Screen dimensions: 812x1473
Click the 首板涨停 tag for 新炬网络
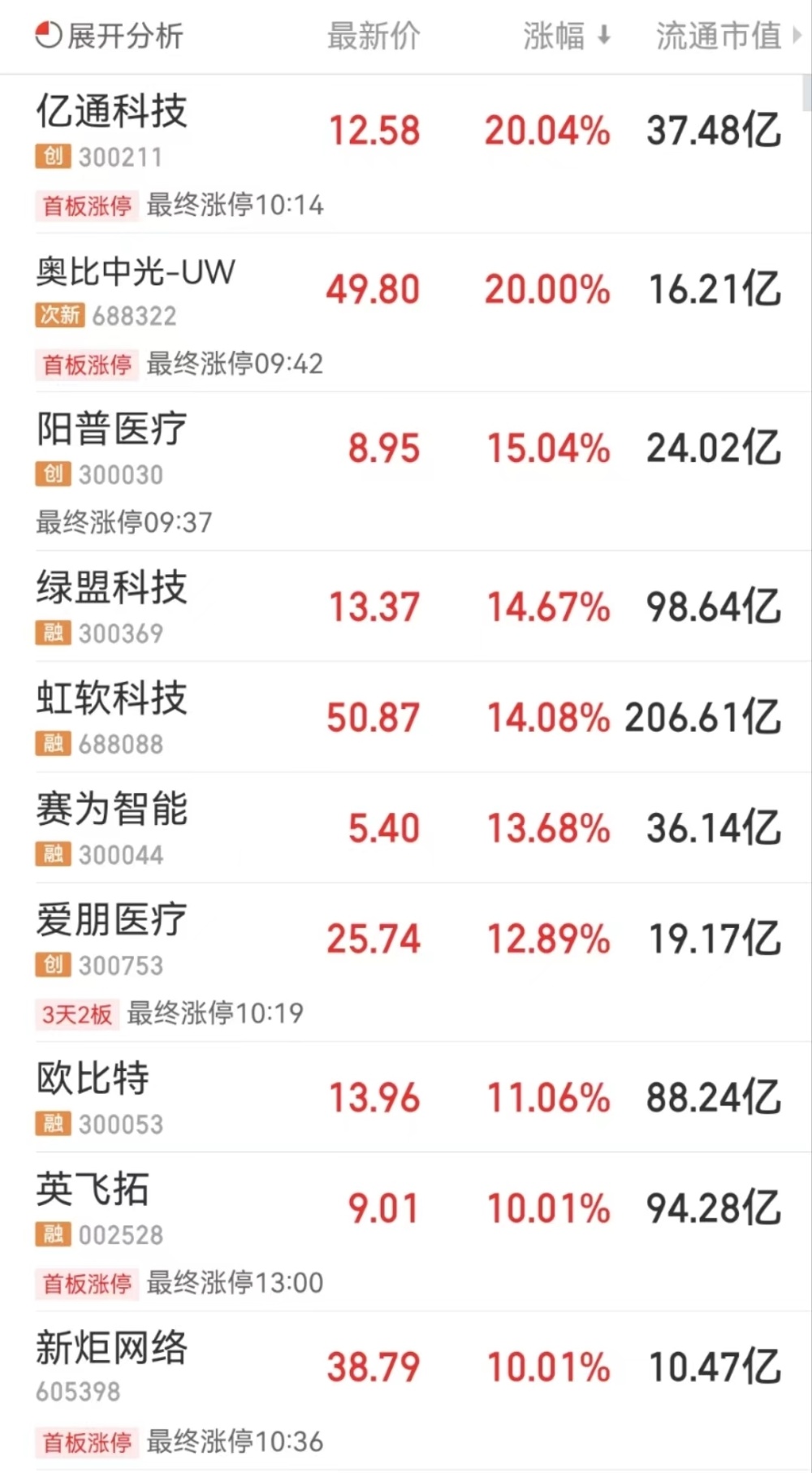[x=86, y=1441]
